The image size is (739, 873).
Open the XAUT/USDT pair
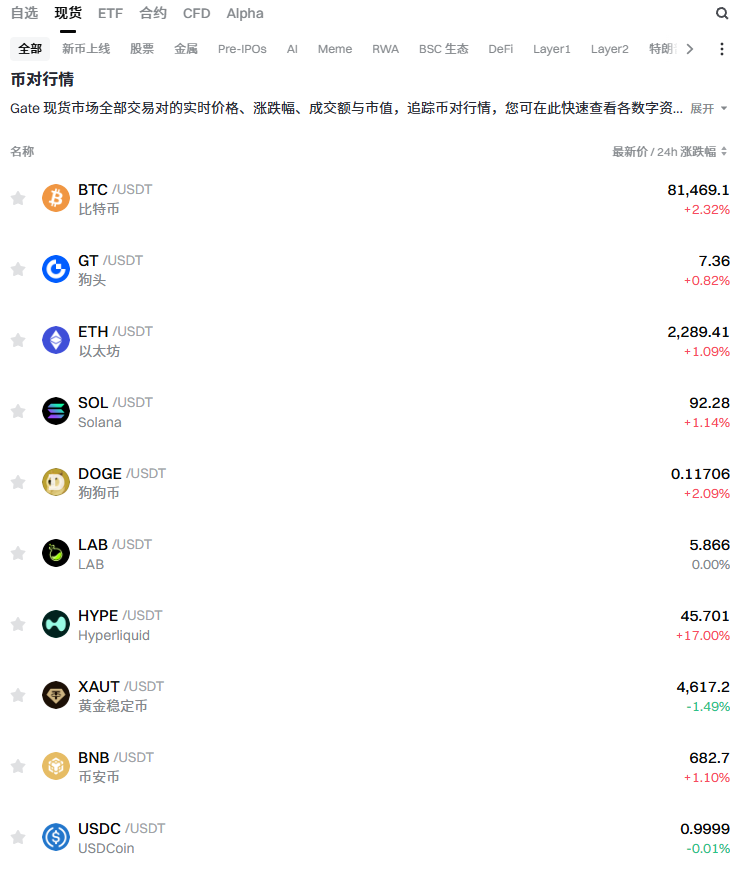tap(369, 695)
